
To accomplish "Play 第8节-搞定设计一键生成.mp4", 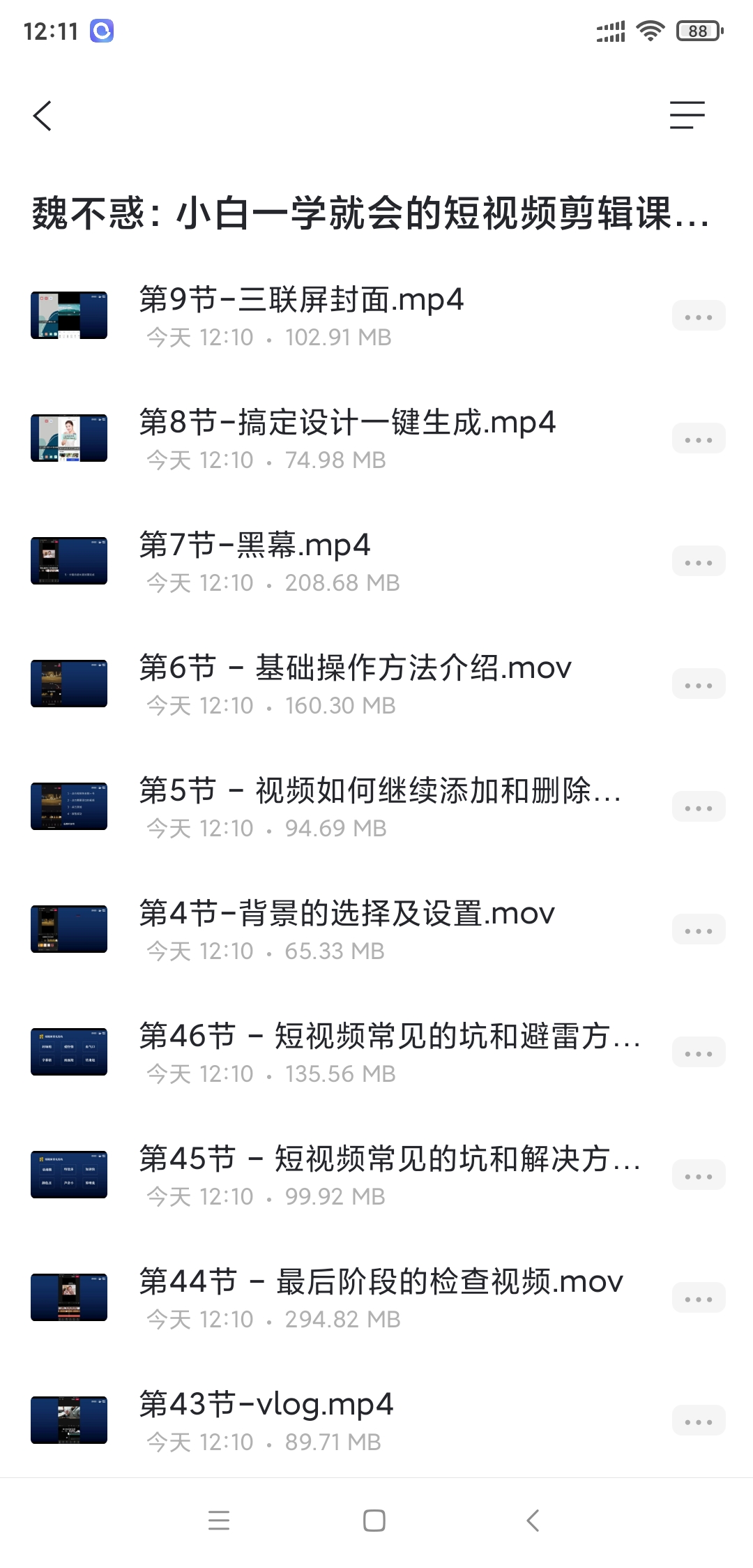I will pyautogui.click(x=347, y=423).
